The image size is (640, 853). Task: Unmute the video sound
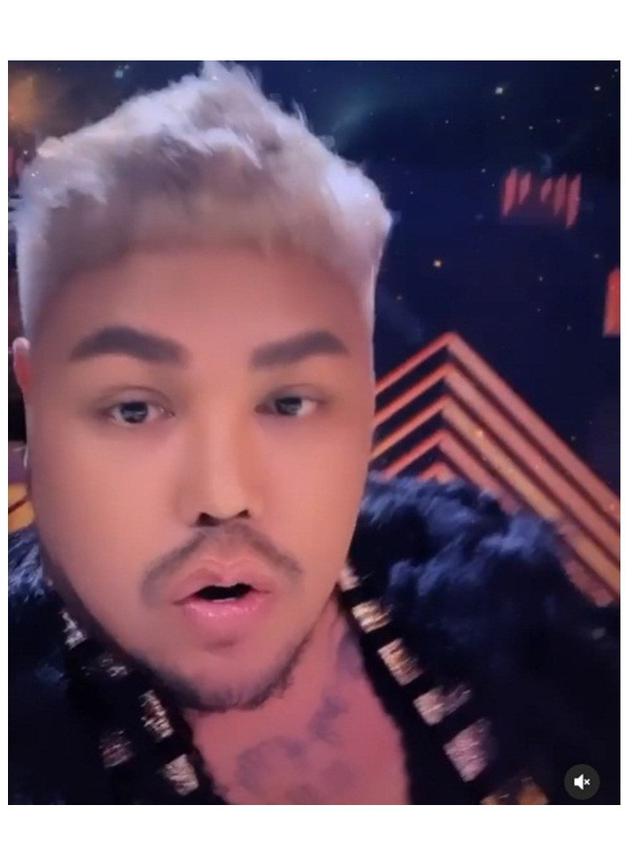pyautogui.click(x=582, y=781)
